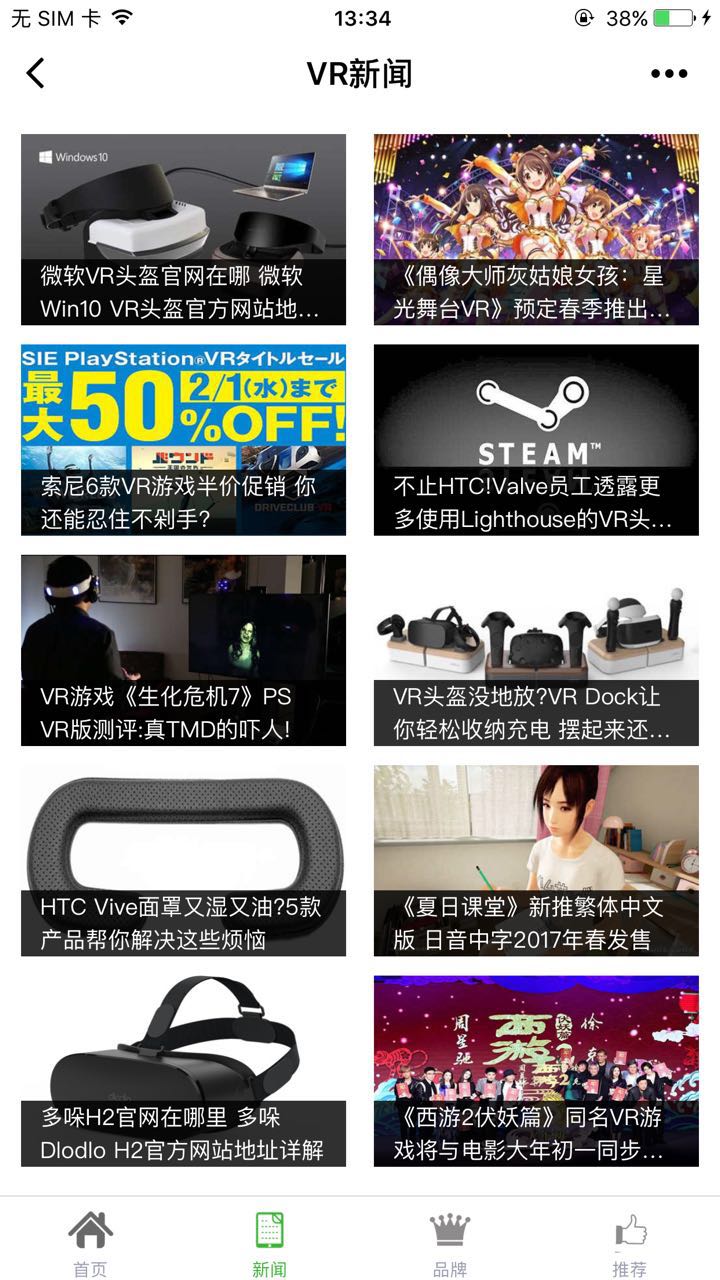Open the 西游2伏妖篇 VR game article

(536, 1070)
